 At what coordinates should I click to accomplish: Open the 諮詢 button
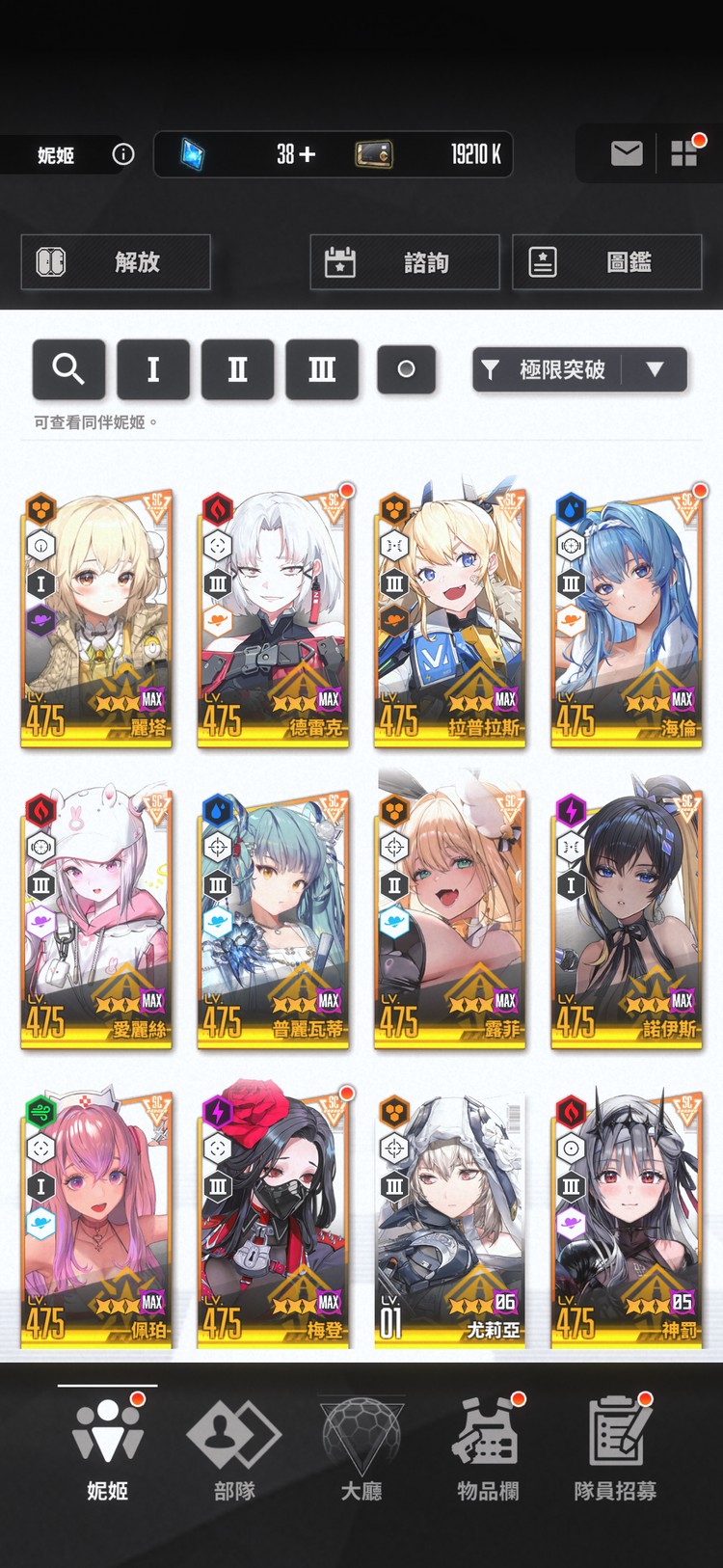point(405,262)
